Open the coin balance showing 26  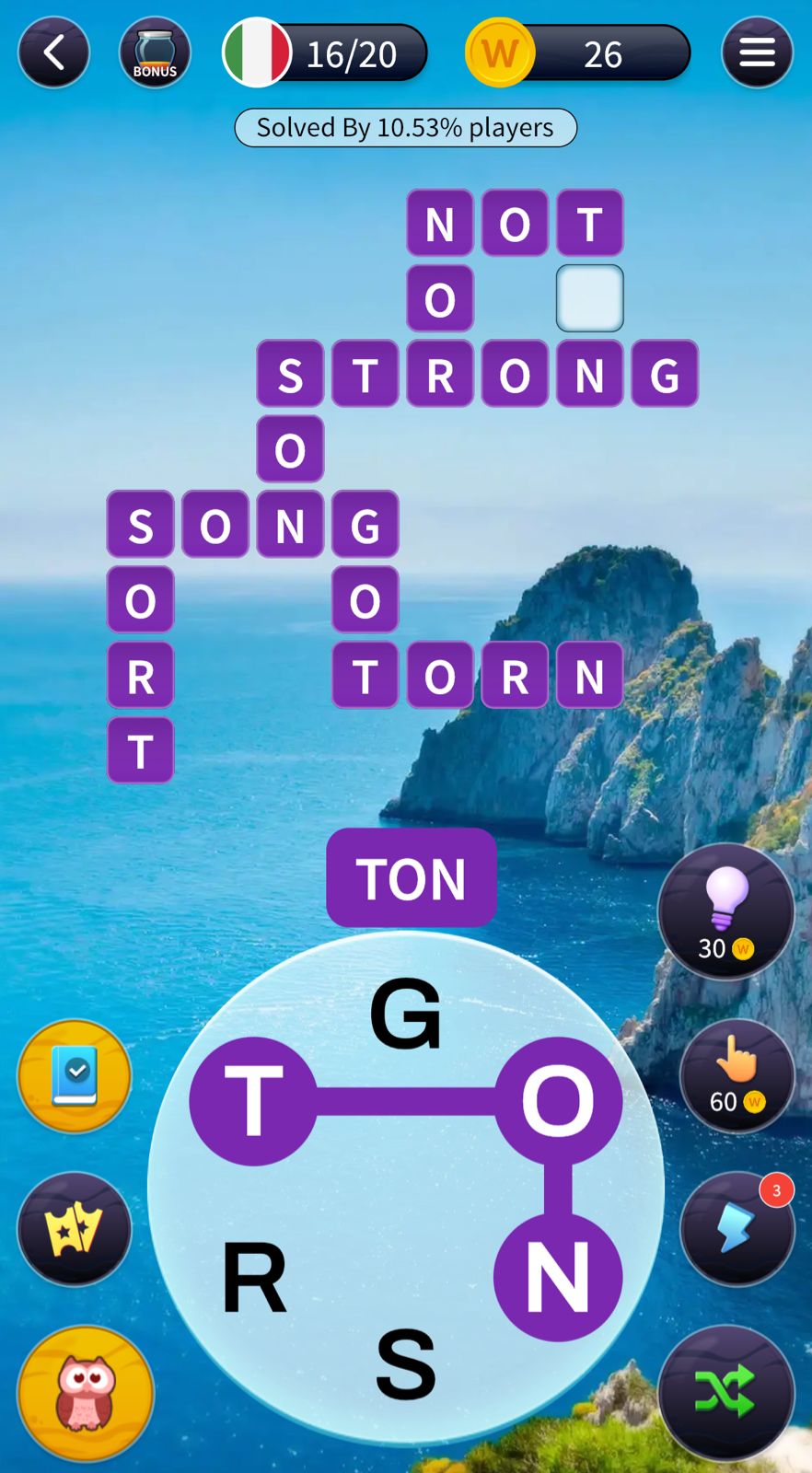click(x=578, y=53)
